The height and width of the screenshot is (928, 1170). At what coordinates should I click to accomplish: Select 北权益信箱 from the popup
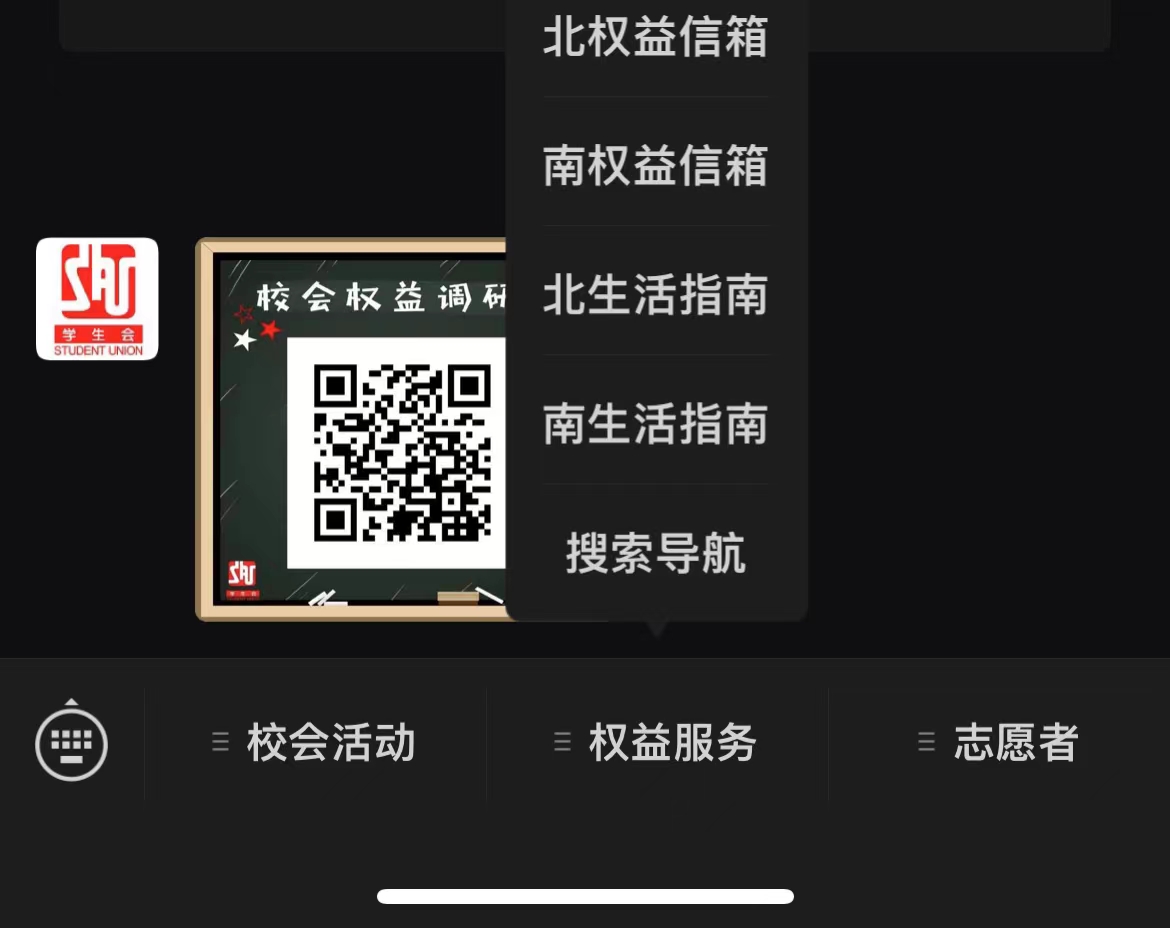656,38
